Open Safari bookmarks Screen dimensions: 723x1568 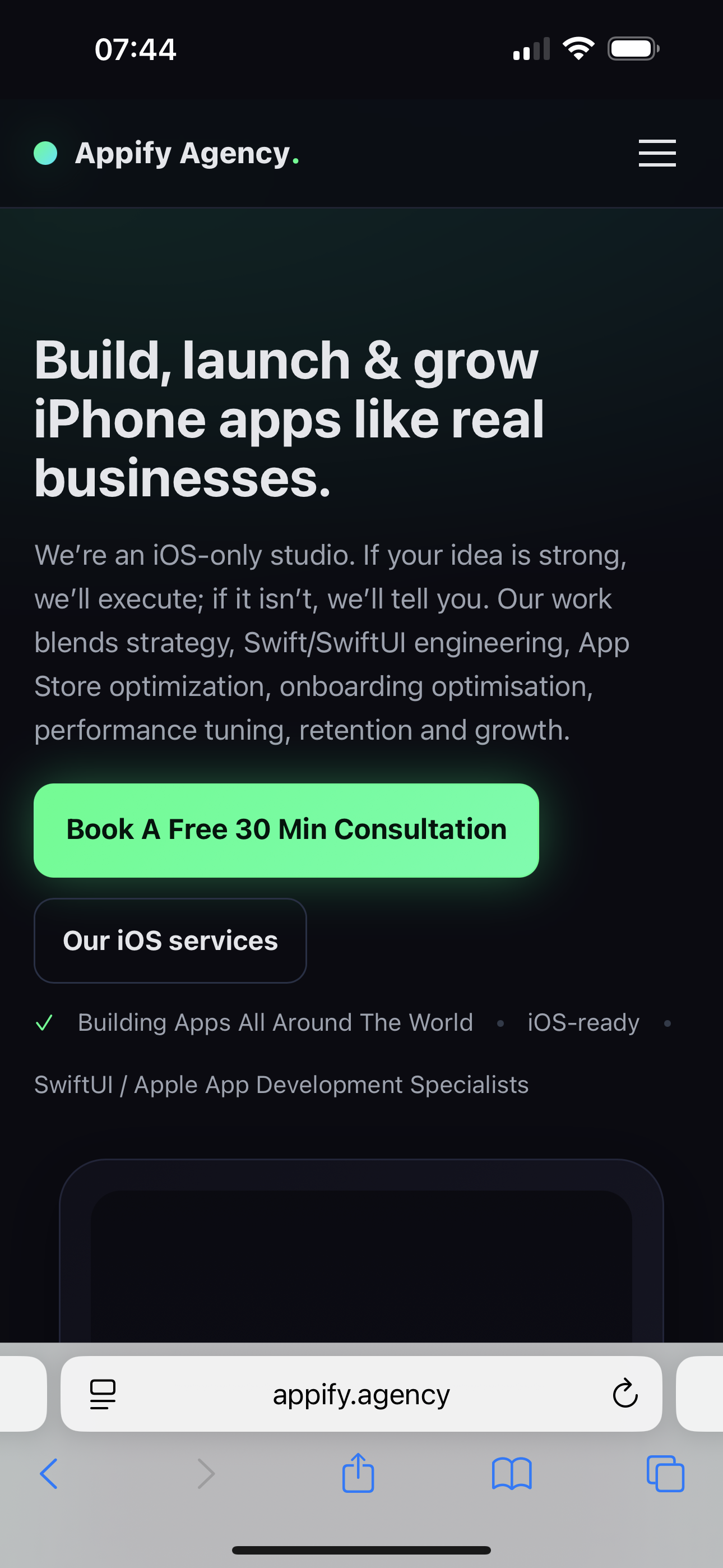click(511, 1474)
